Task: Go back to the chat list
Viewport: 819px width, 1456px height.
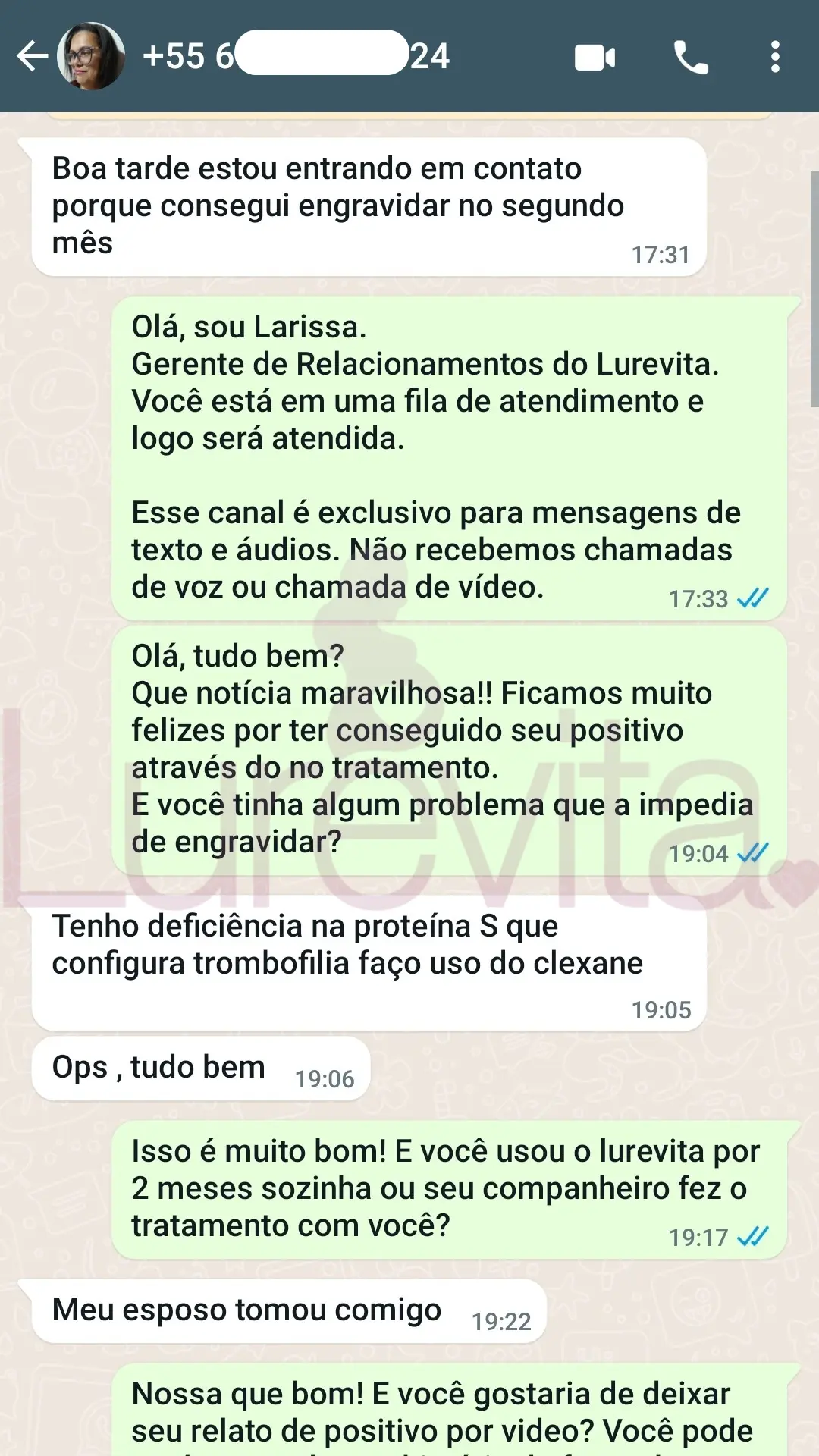Action: pyautogui.click(x=32, y=57)
